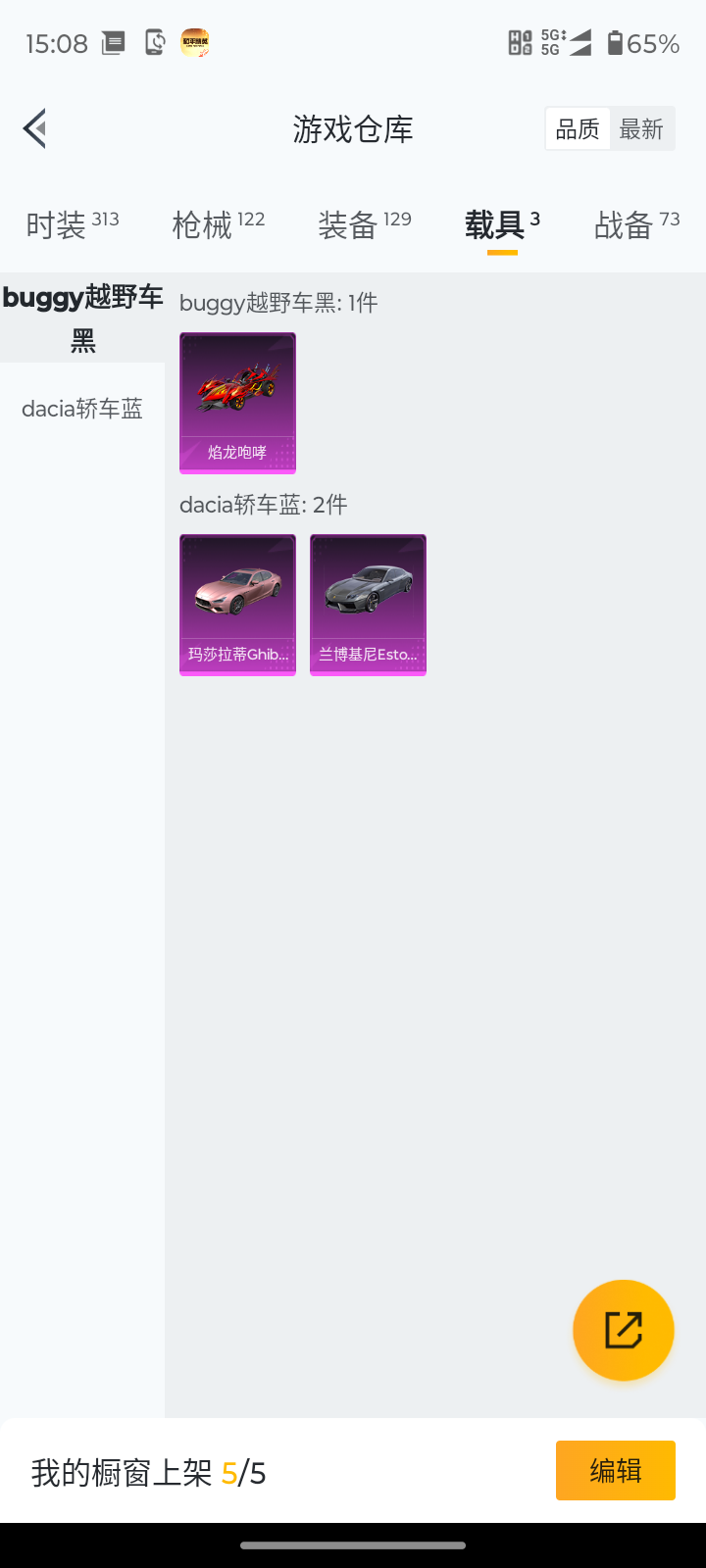Select dacia轿车蓝 in the sidebar

(82, 408)
